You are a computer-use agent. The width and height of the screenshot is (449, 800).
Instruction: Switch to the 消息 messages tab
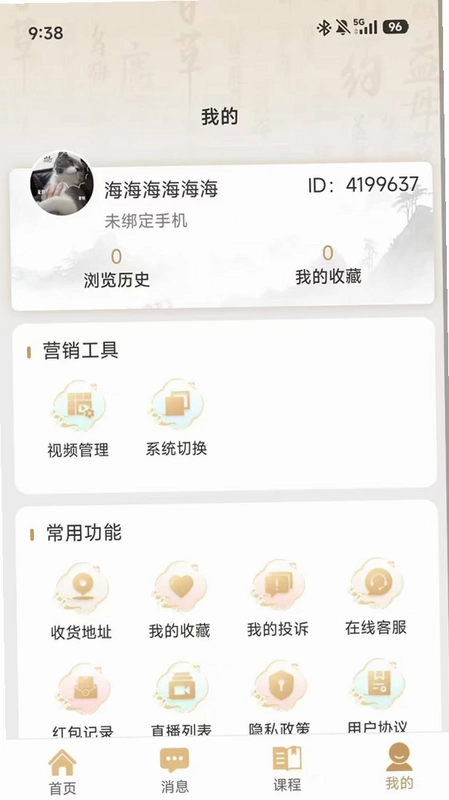tap(174, 770)
